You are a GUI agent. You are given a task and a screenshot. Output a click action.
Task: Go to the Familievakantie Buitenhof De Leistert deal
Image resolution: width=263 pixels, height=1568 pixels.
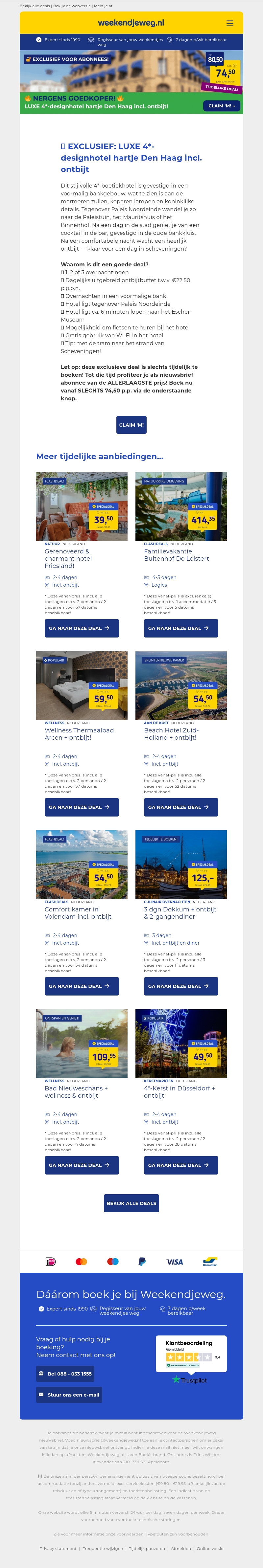pyautogui.click(x=181, y=628)
